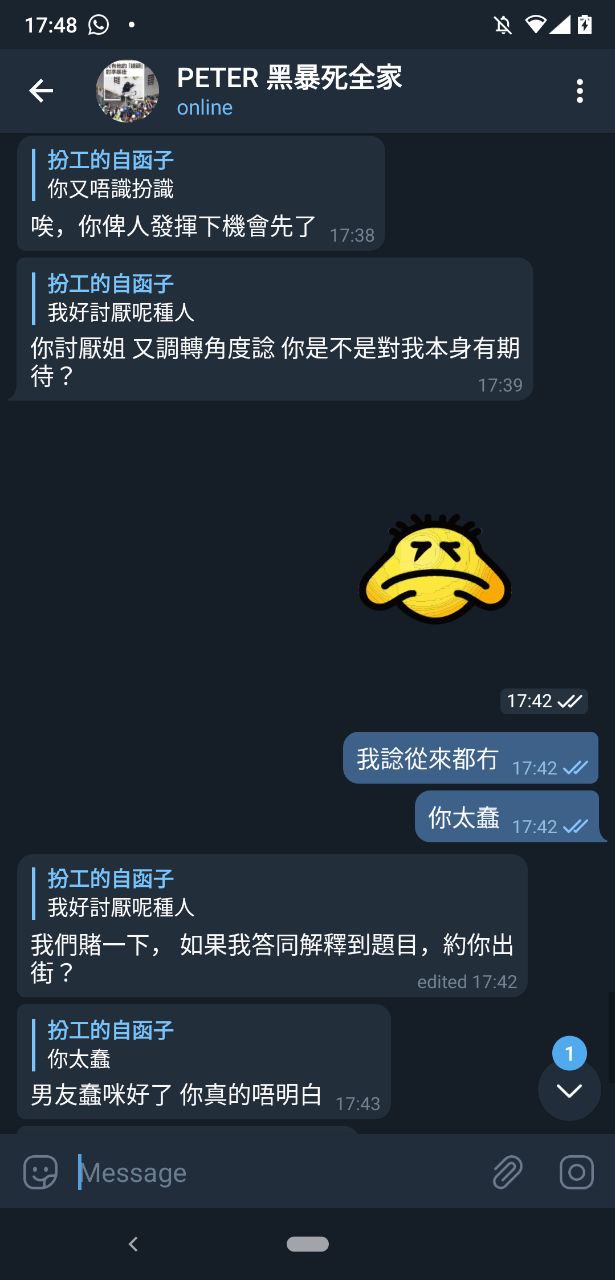Open the chat overflow menu
615x1280 pixels.
pyautogui.click(x=579, y=91)
